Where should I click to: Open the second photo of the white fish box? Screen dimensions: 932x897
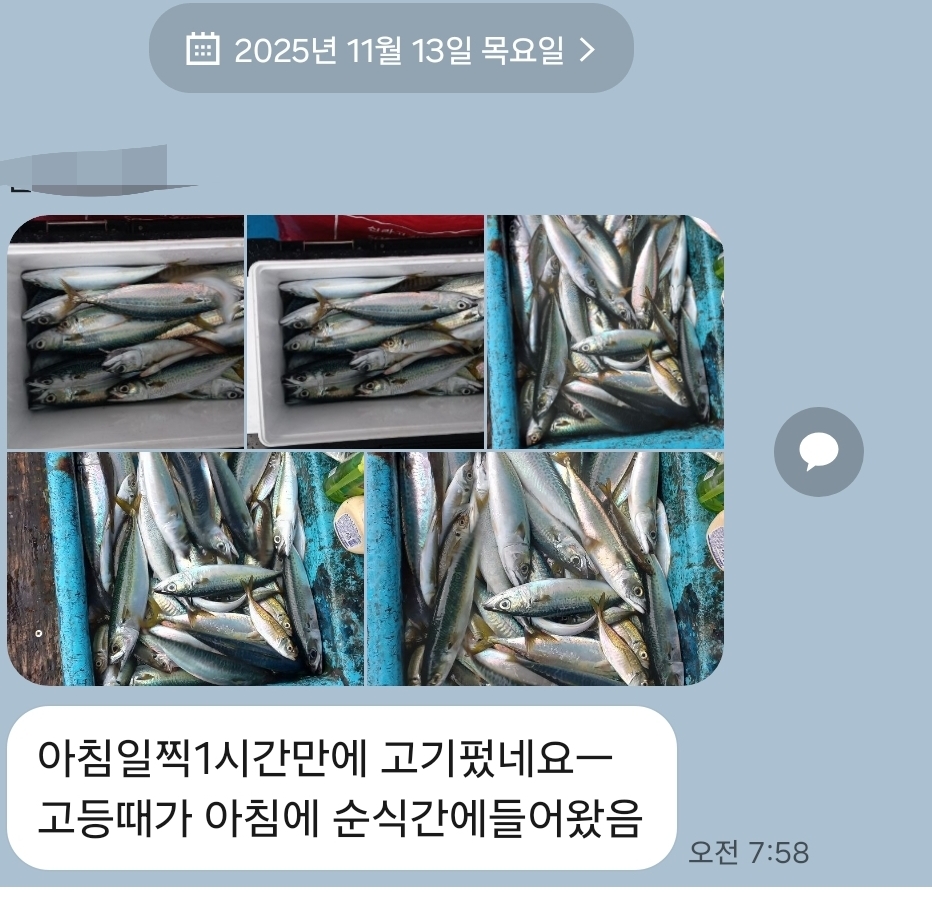365,331
